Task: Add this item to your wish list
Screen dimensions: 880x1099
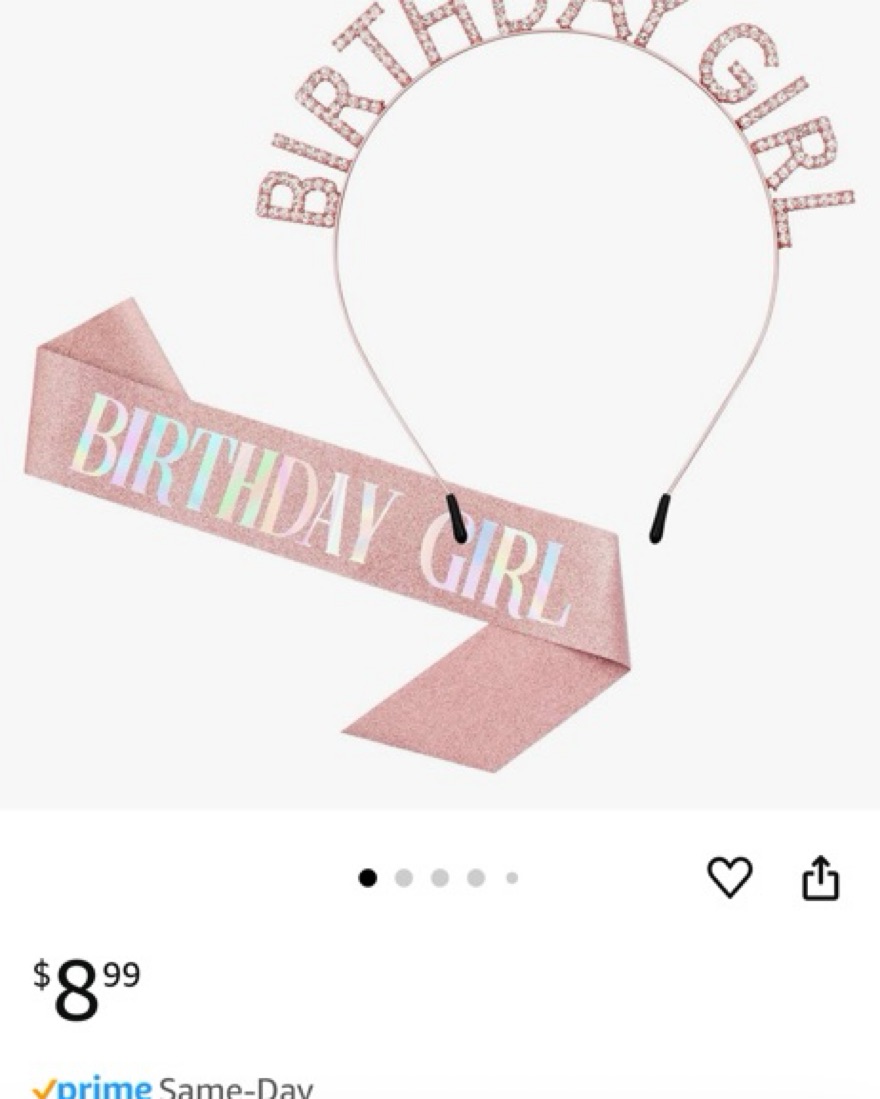Action: (729, 877)
